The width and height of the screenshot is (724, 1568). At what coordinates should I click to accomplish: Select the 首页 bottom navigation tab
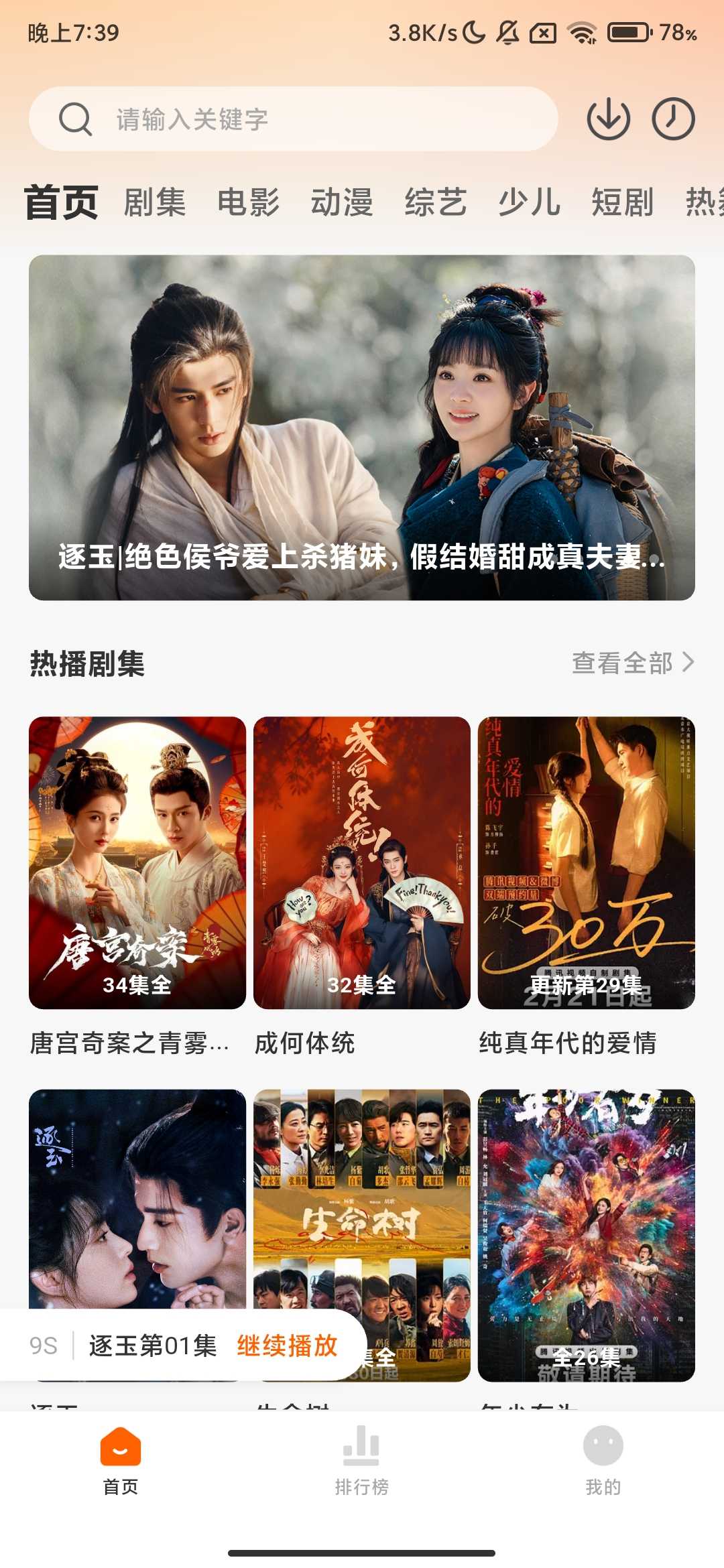point(121,1461)
